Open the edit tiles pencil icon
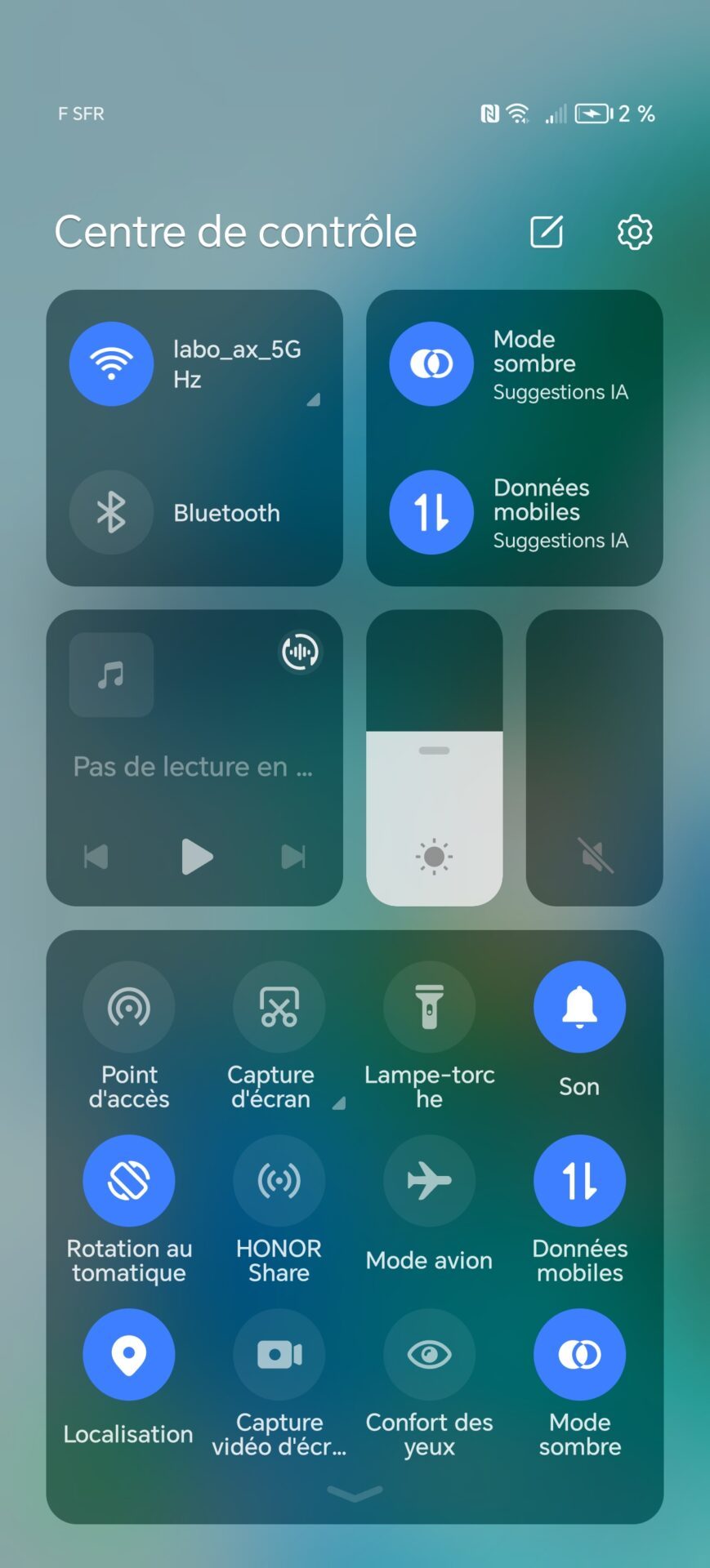The width and height of the screenshot is (710, 1568). pyautogui.click(x=547, y=232)
